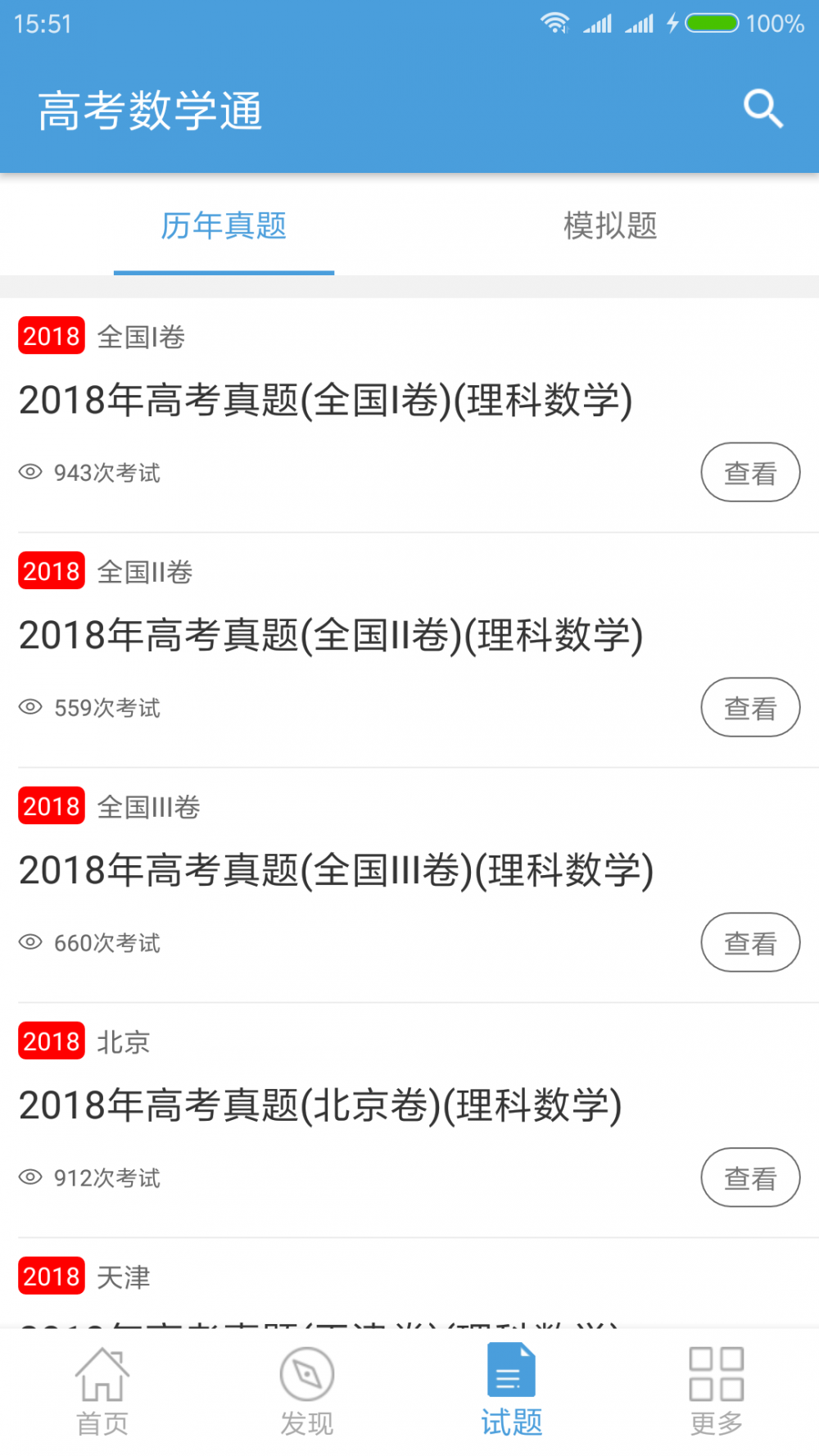Tap 查看 for 2018 全国III卷 exam
Screen dimensions: 819x1456
click(749, 943)
